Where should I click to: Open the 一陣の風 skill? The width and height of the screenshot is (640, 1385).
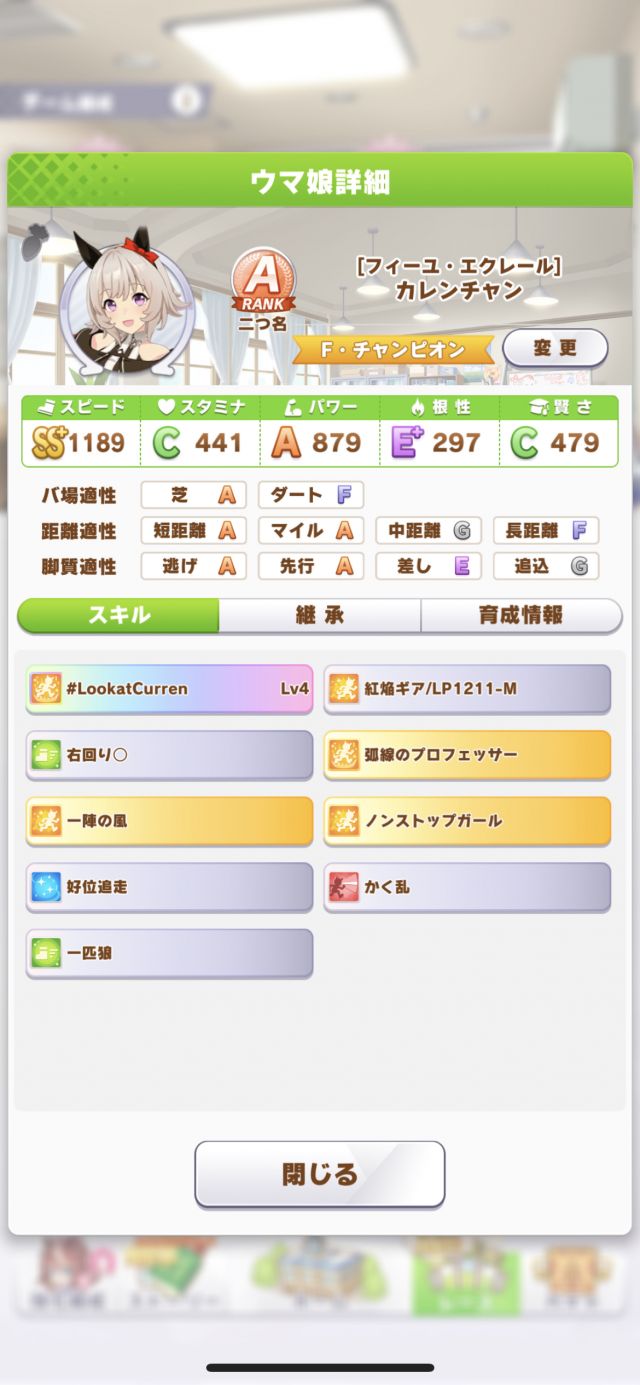coord(169,821)
